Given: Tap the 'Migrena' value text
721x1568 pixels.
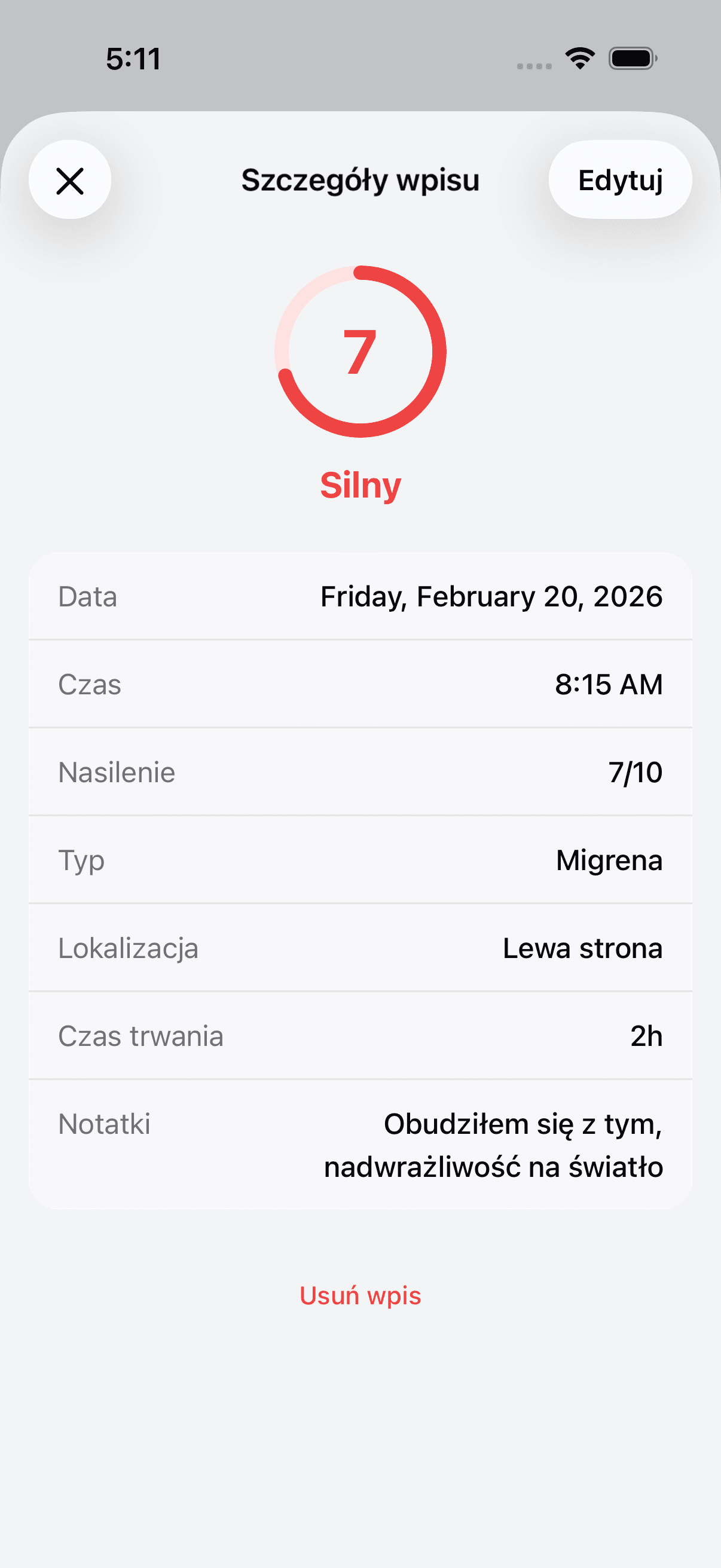Looking at the screenshot, I should coord(610,860).
